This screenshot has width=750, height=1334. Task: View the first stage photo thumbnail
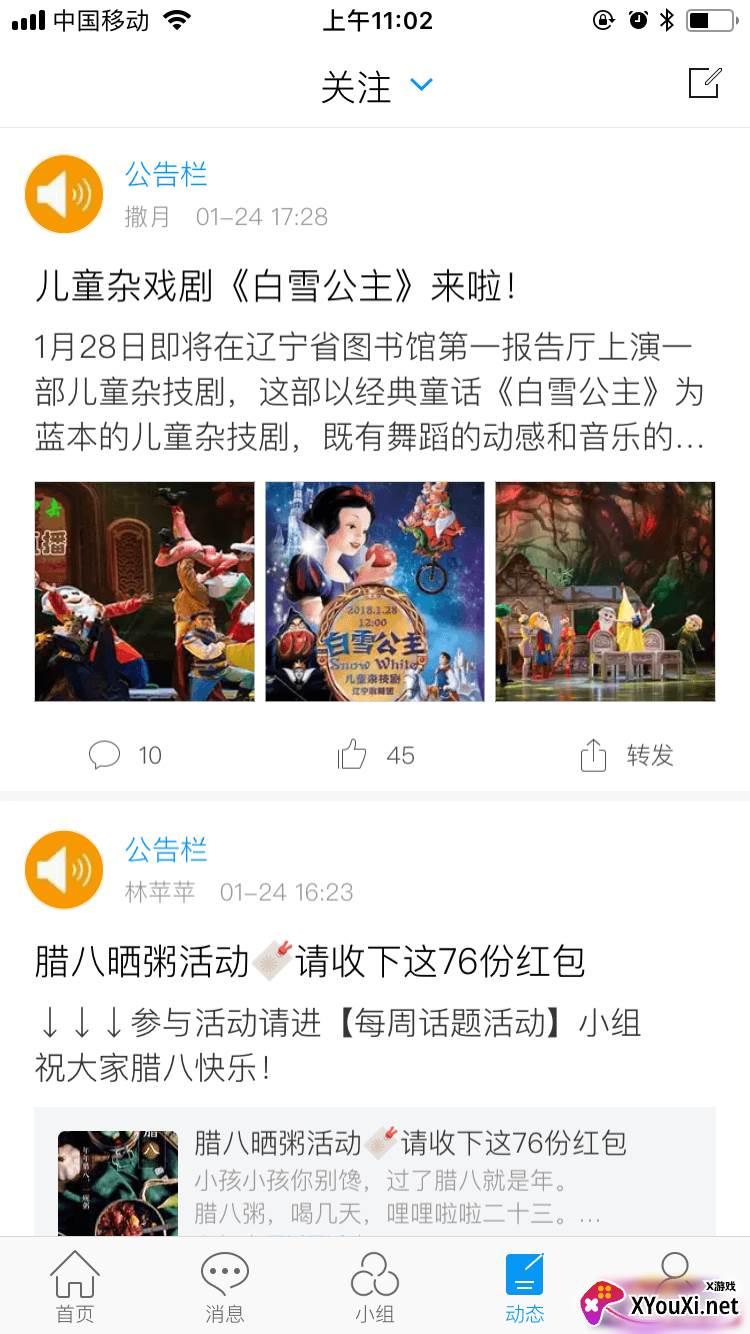point(145,592)
